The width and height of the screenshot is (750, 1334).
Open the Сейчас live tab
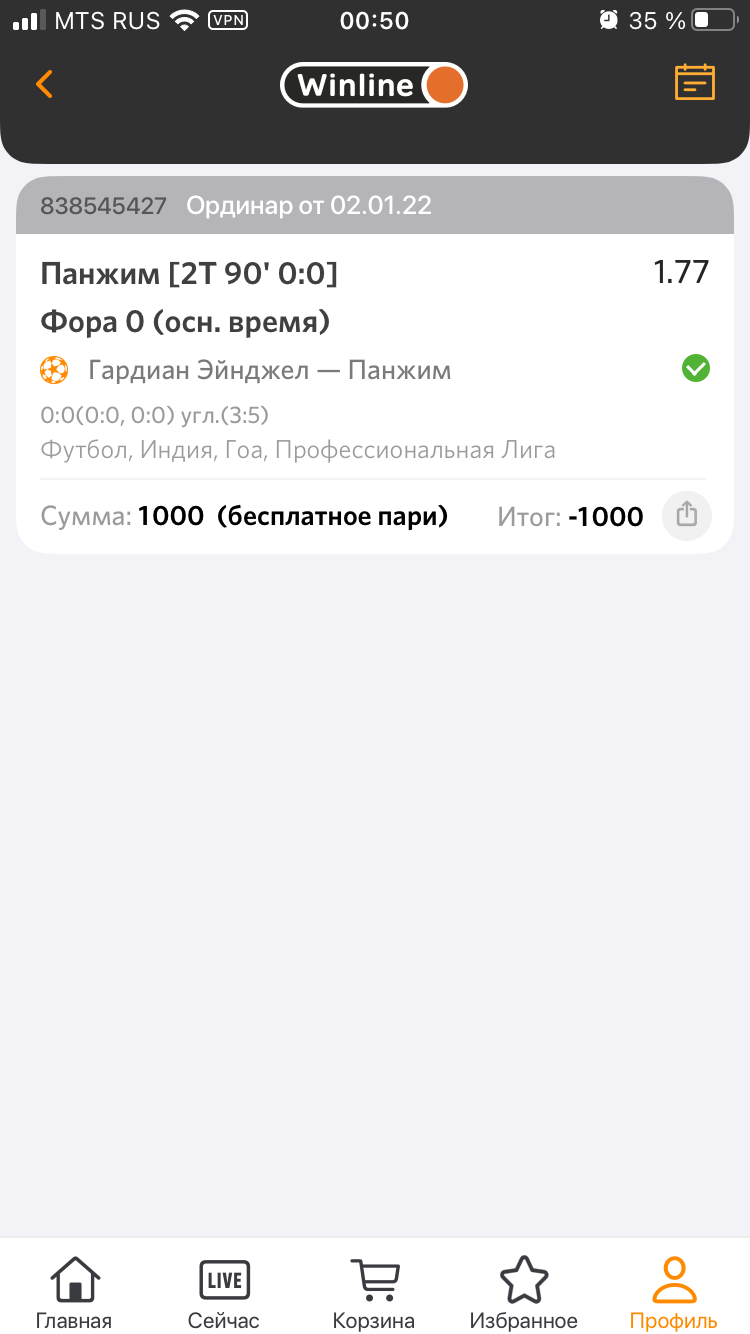[224, 1293]
